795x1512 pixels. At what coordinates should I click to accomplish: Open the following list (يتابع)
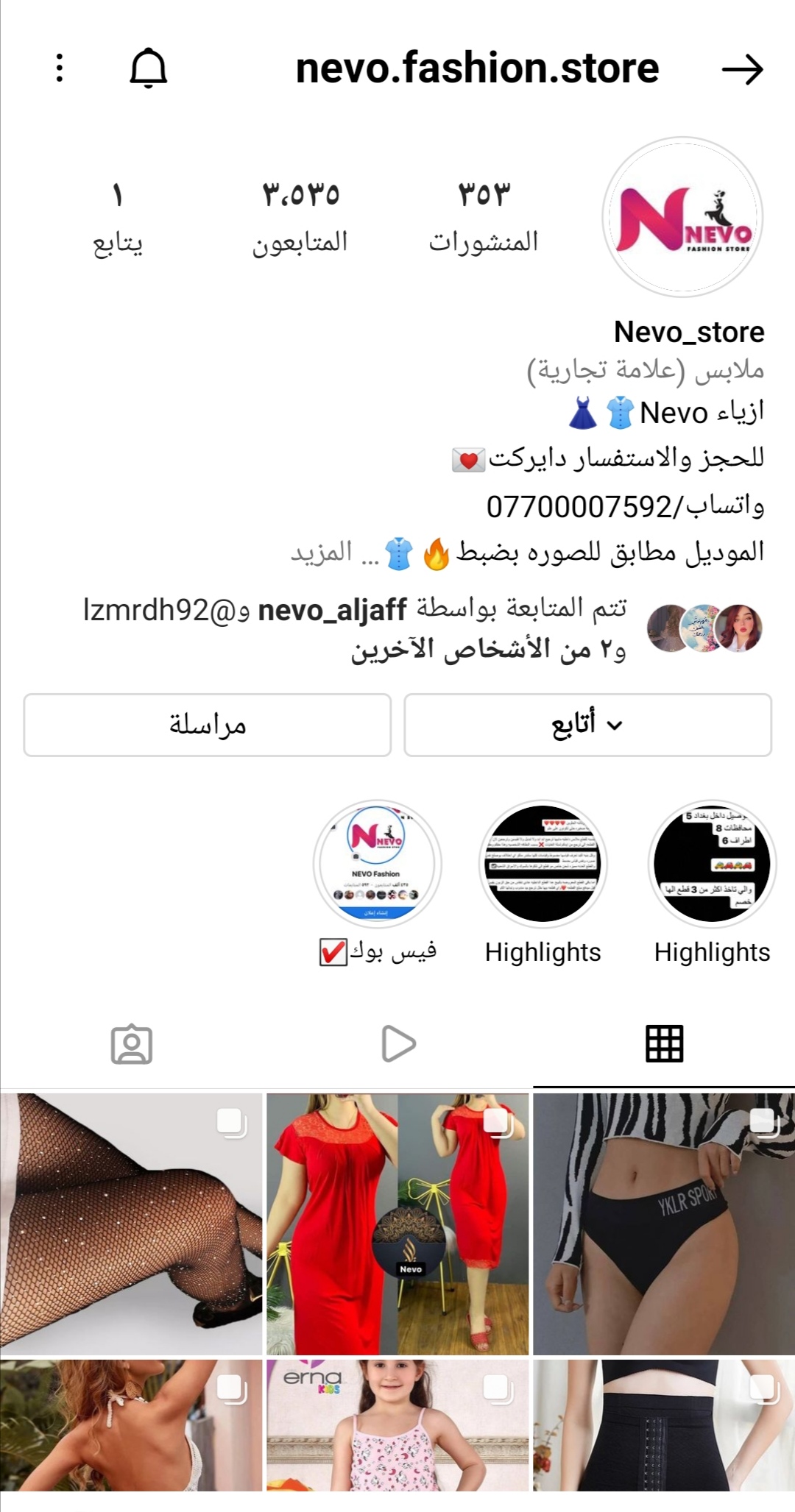[x=118, y=217]
